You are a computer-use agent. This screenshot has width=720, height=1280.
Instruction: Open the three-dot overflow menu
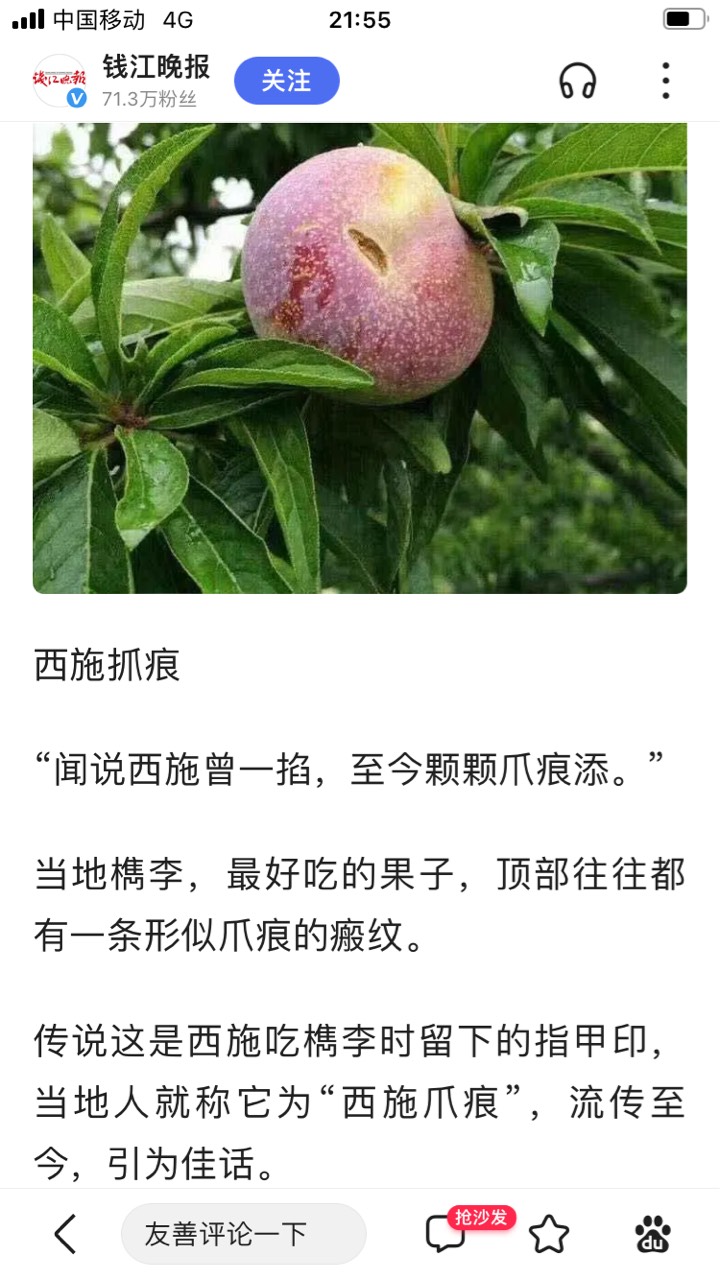tap(665, 81)
